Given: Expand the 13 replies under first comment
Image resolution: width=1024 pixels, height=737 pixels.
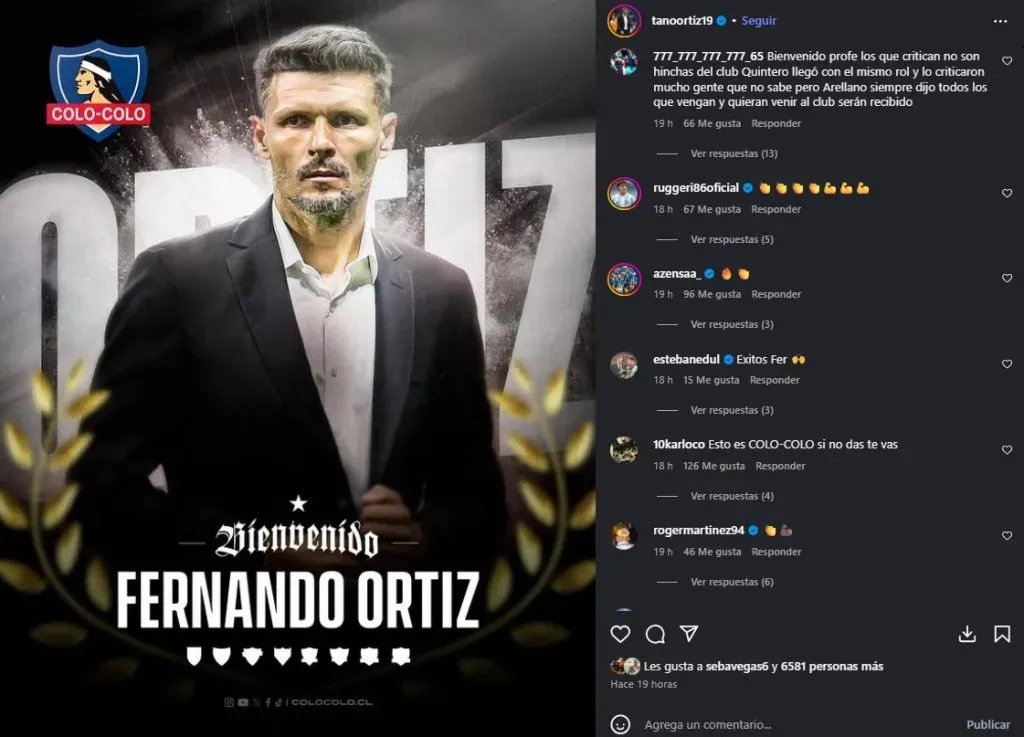Looking at the screenshot, I should (x=733, y=153).
